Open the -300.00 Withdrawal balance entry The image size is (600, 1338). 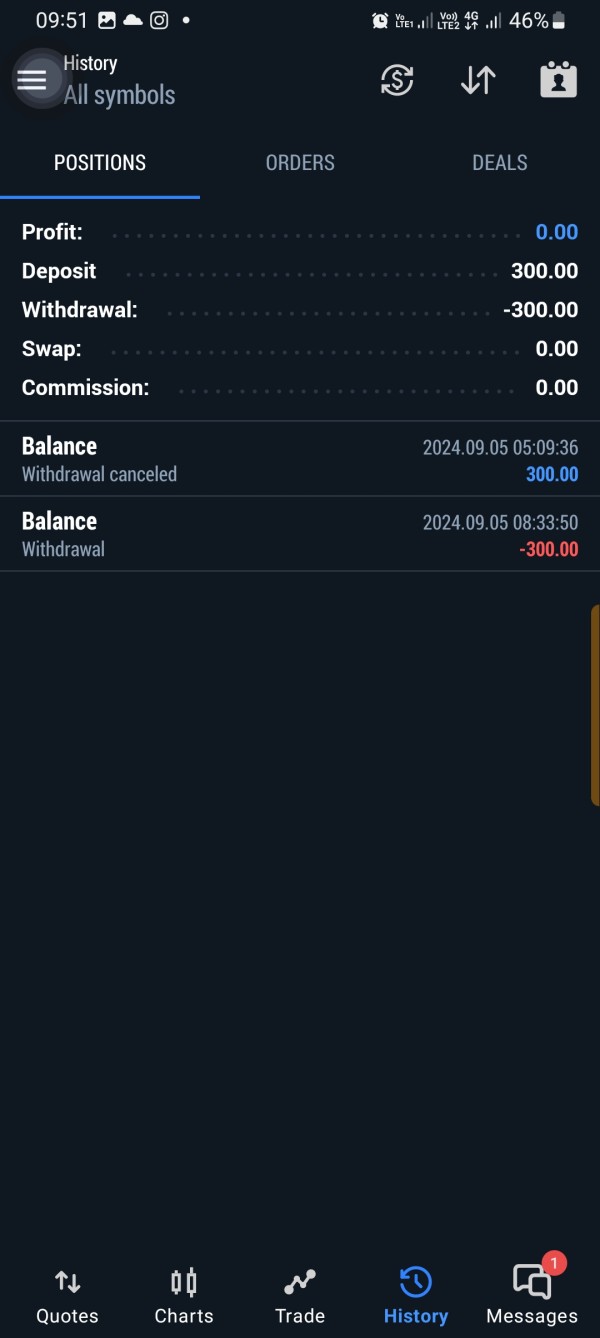click(300, 534)
